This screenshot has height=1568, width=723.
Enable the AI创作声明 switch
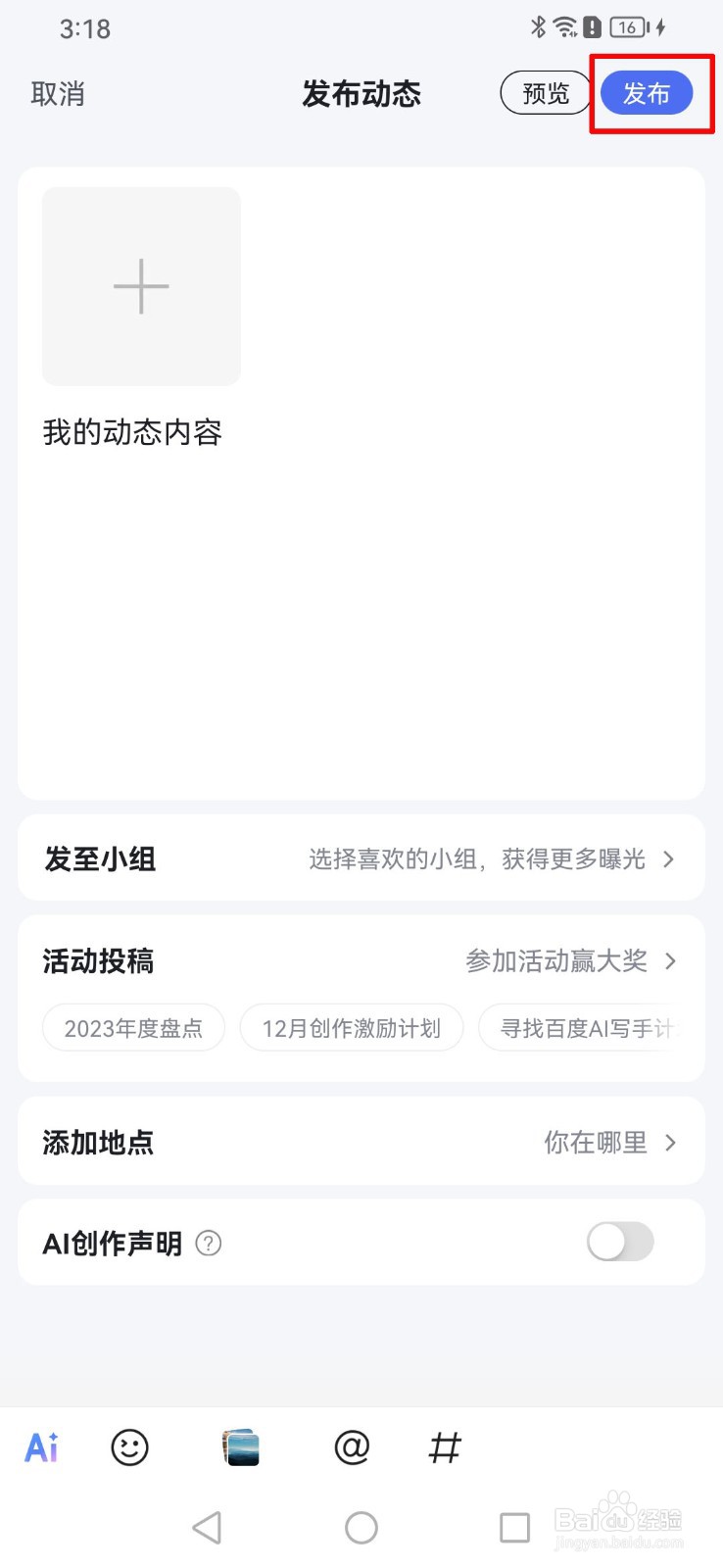(x=619, y=1241)
